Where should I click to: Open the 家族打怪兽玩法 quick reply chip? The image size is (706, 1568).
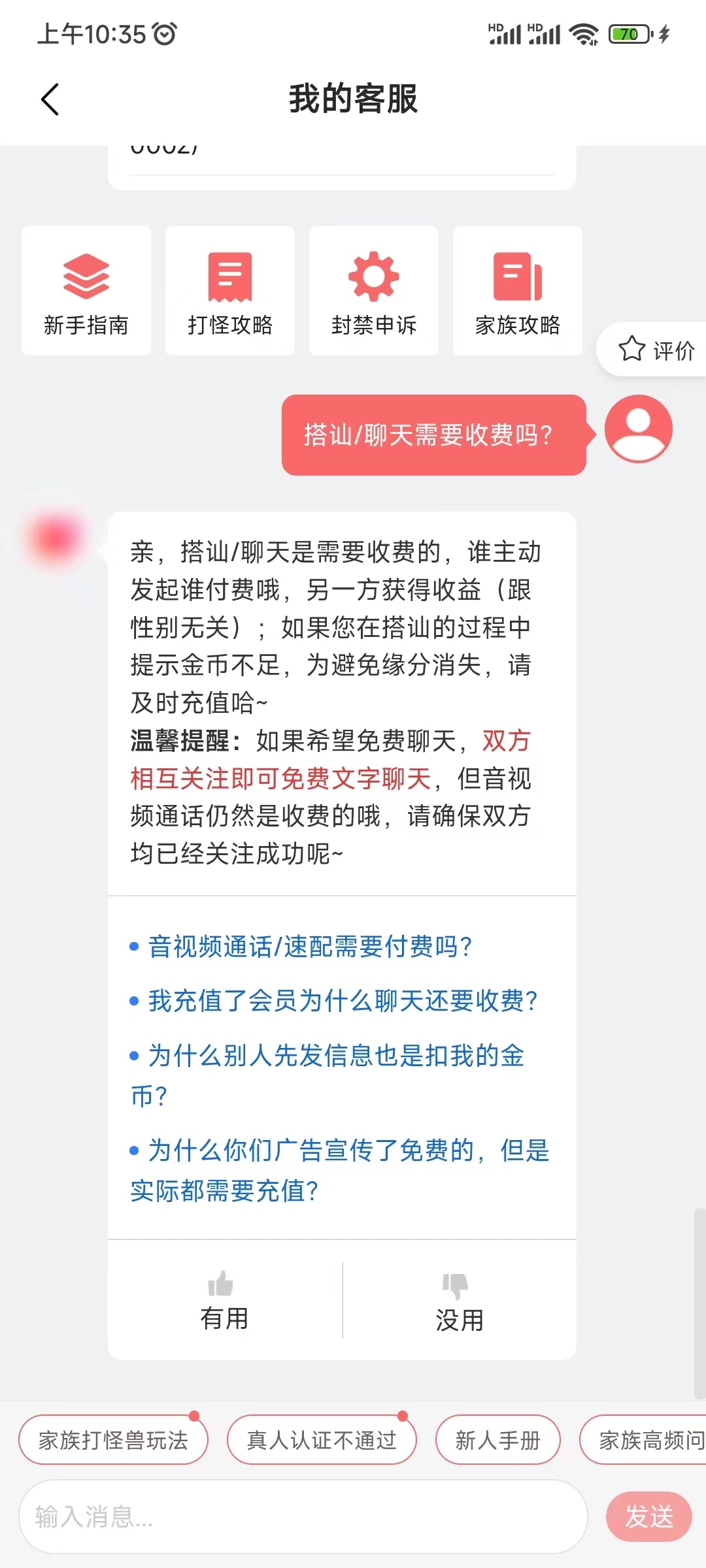(x=113, y=1439)
